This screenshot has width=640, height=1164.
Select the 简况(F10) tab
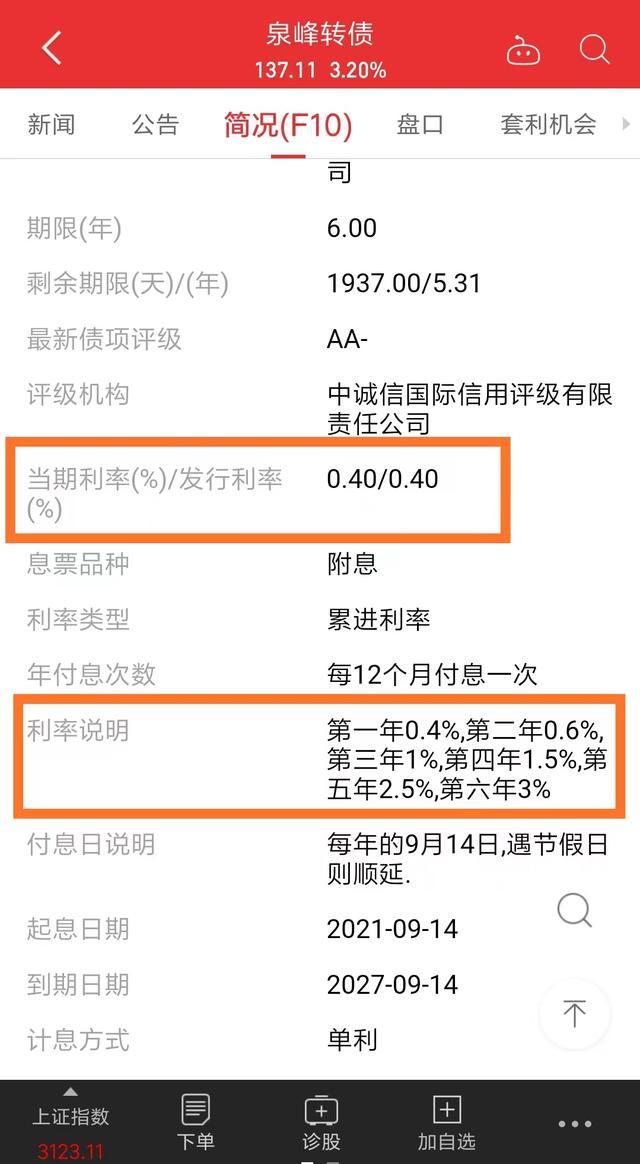coord(287,125)
